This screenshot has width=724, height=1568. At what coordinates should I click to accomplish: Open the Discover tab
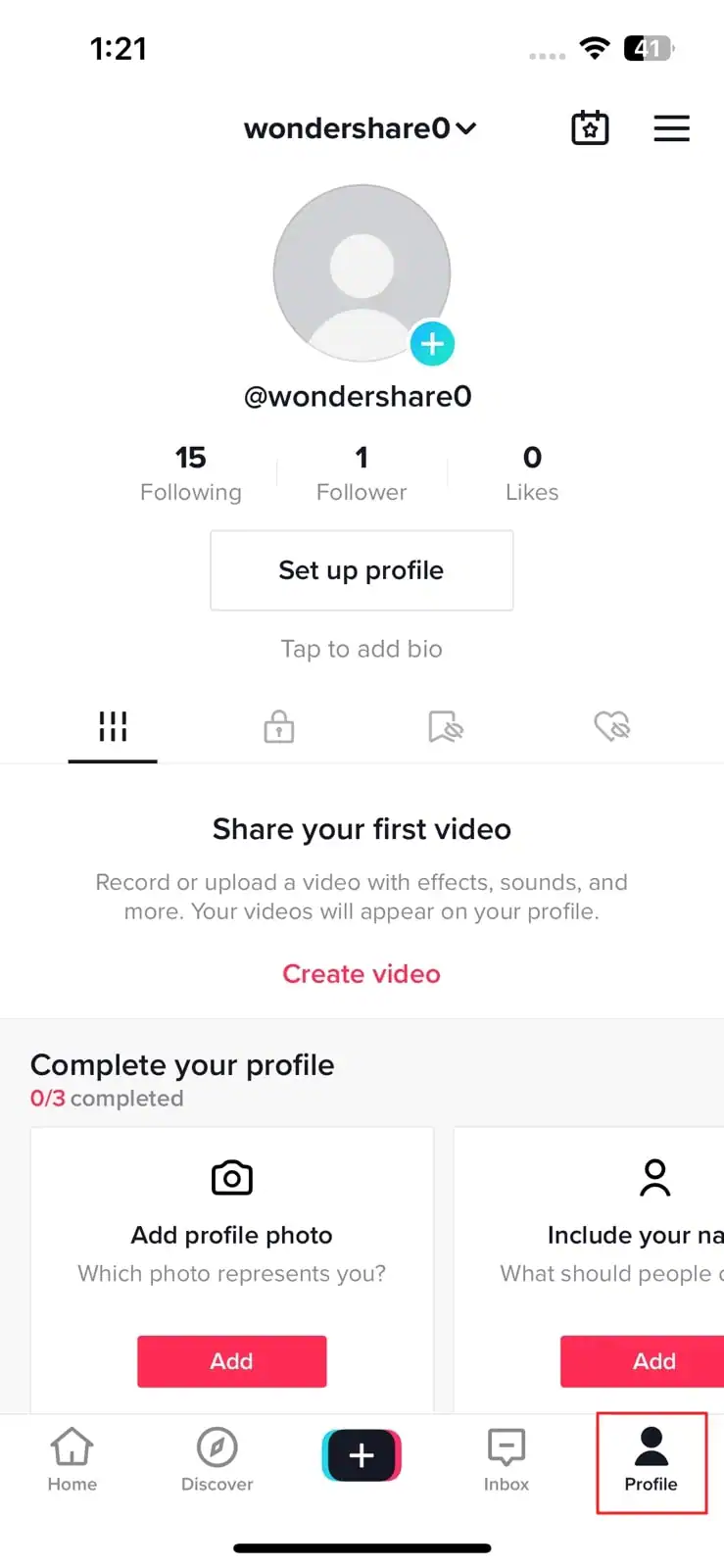[x=217, y=1460]
